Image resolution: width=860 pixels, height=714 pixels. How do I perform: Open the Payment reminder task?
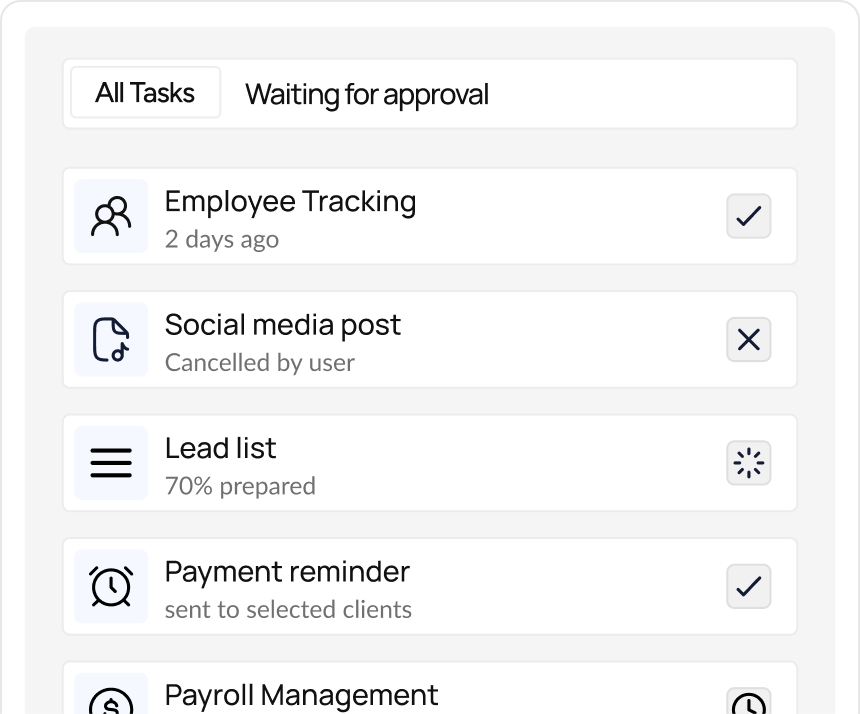point(287,572)
